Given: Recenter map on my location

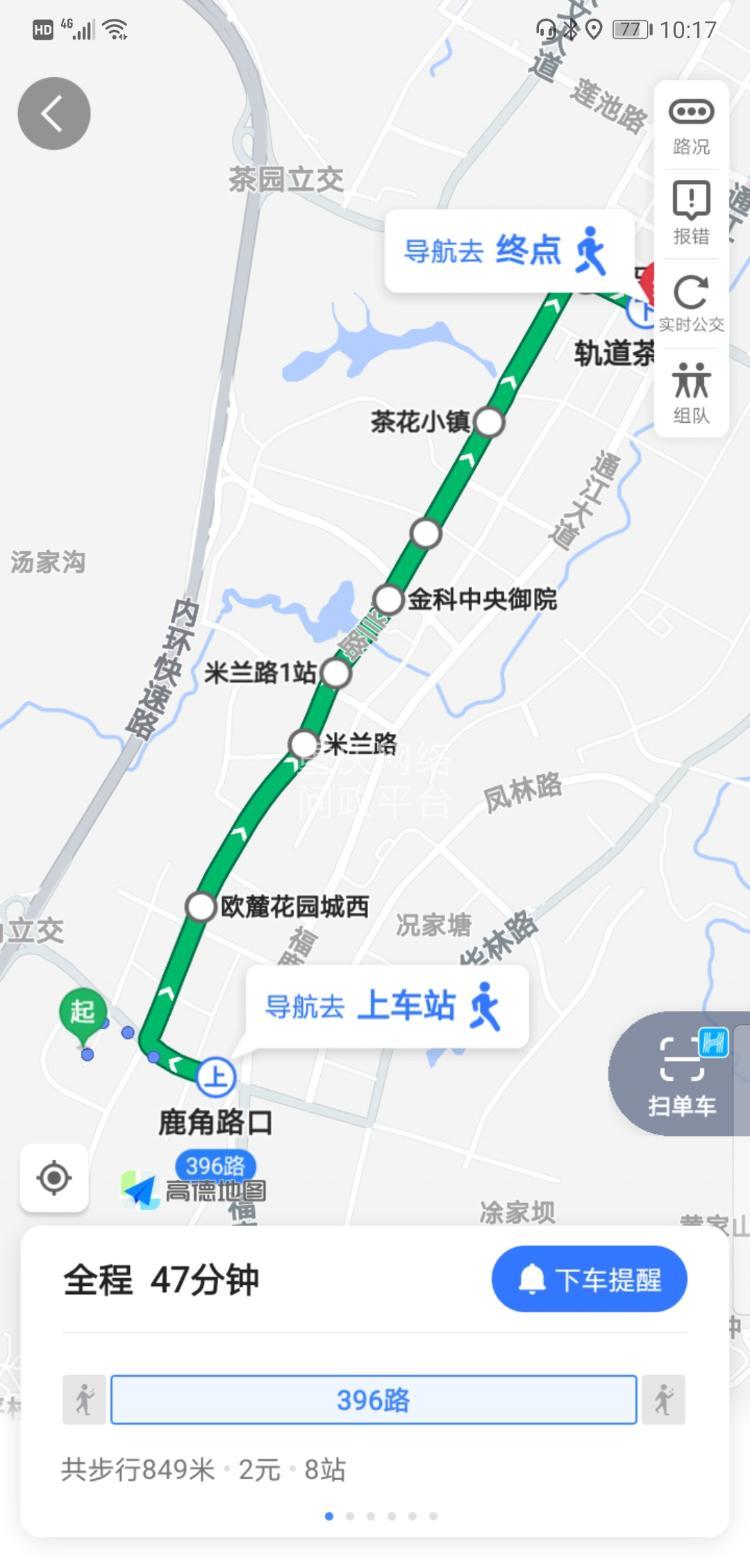Looking at the screenshot, I should (54, 1178).
